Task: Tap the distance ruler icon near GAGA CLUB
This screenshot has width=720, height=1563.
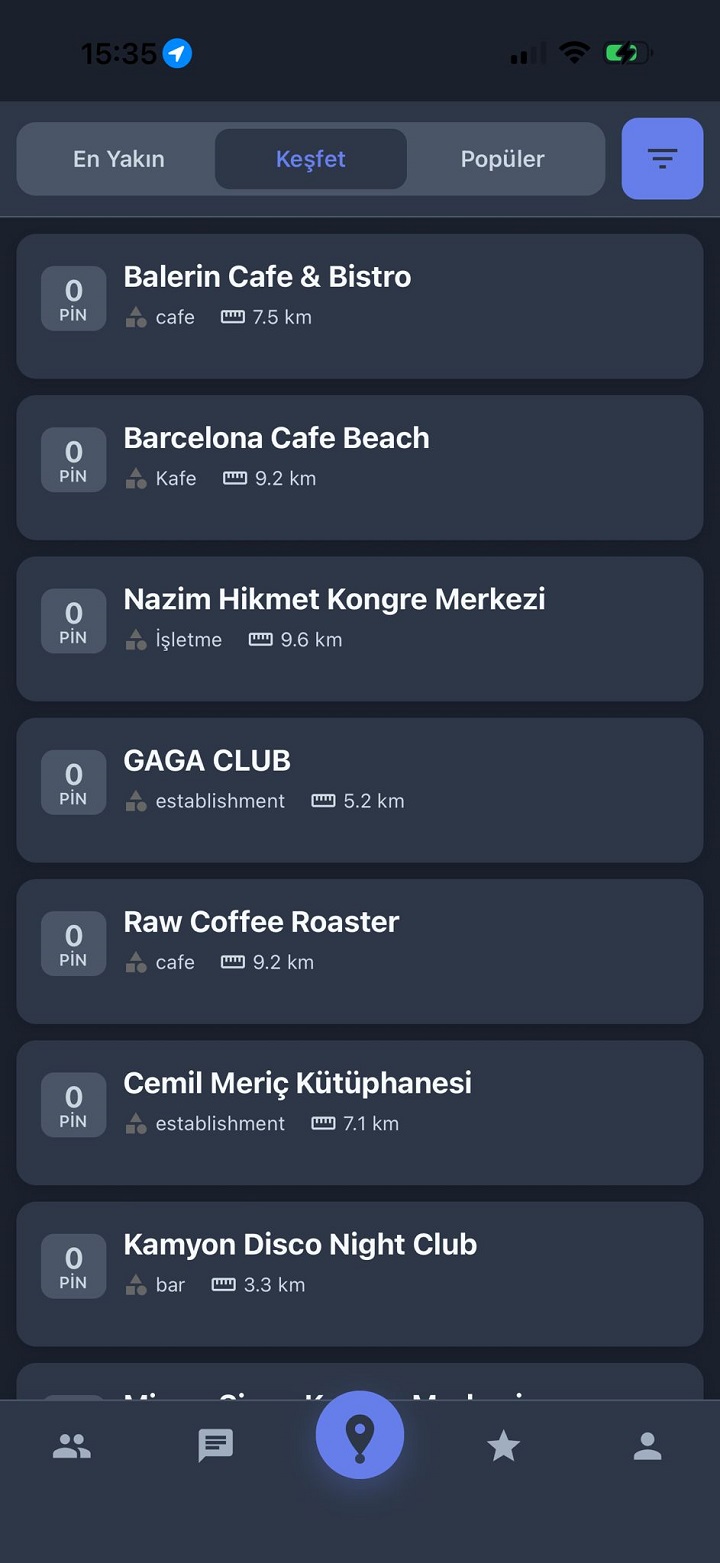Action: [x=322, y=800]
